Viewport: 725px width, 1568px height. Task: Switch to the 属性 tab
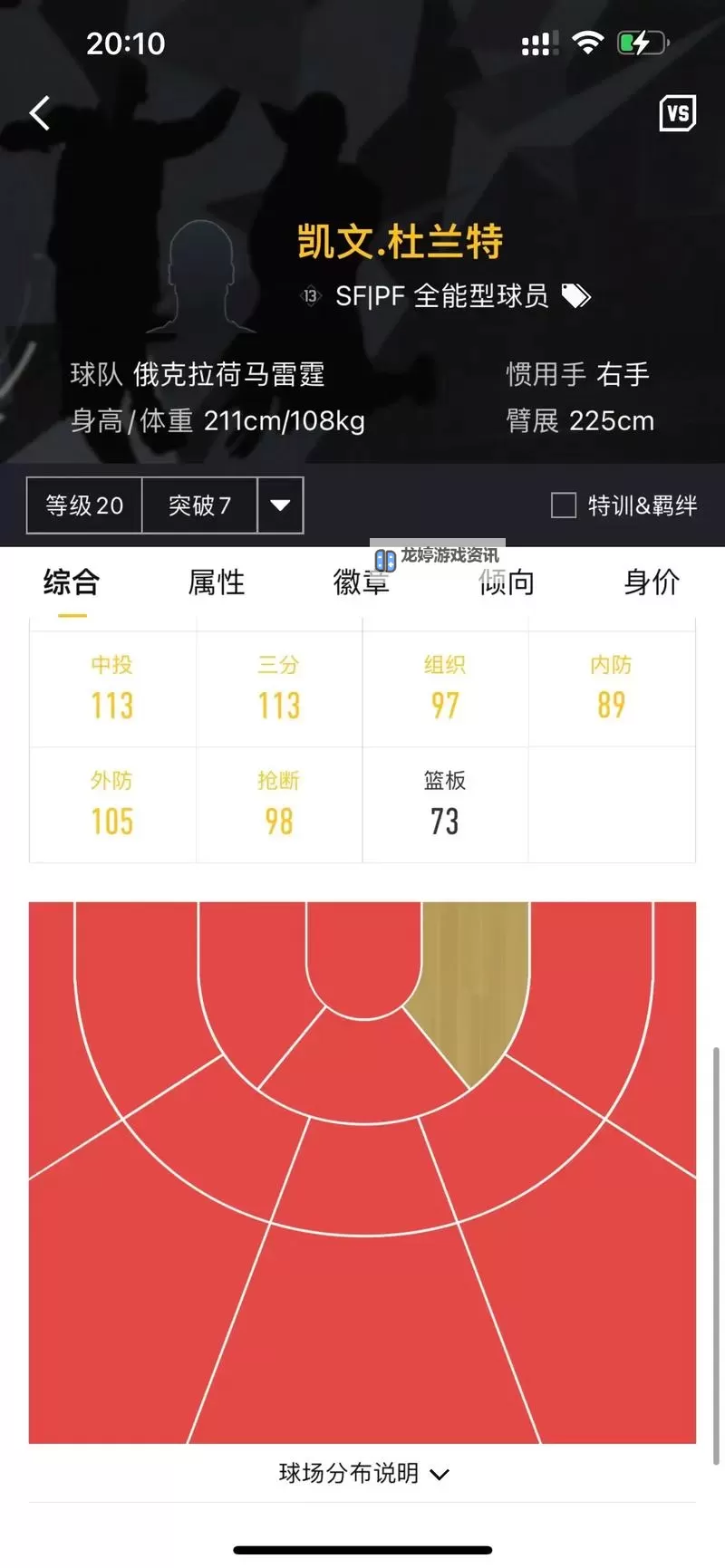coord(217,582)
